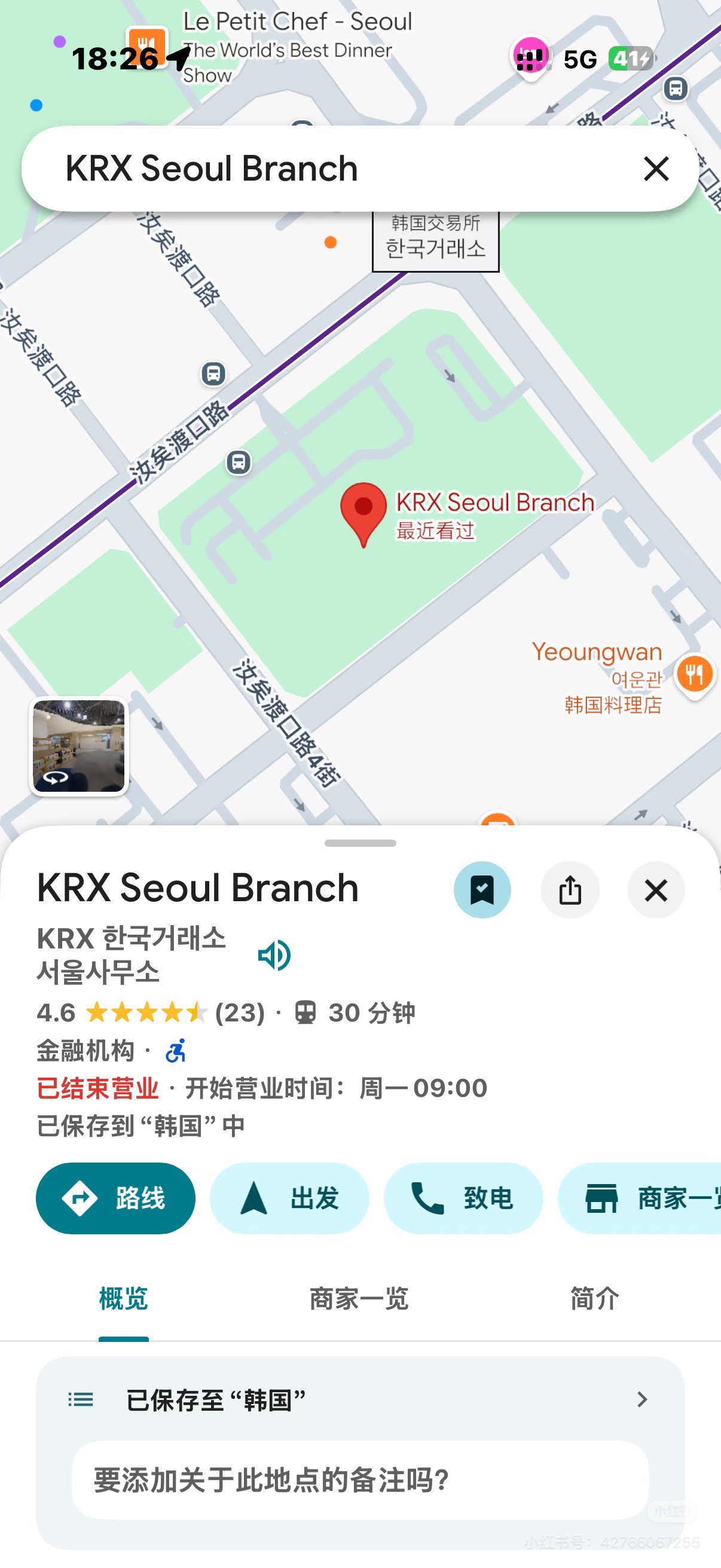Viewport: 721px width, 1568px height.
Task: Switch to the 概览 tab
Action: pos(124,1298)
